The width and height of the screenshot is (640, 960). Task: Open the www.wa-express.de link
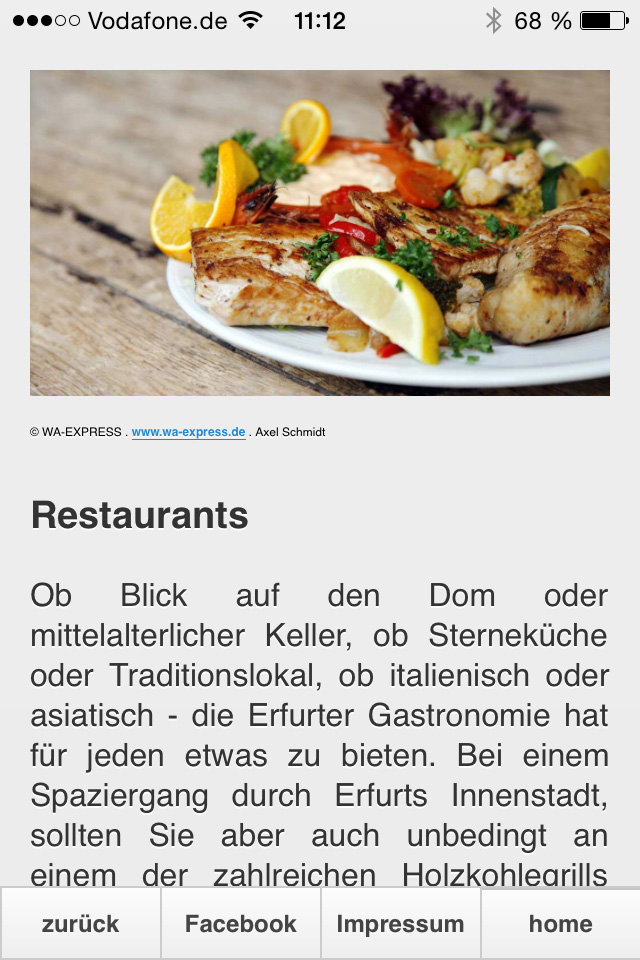coord(189,432)
